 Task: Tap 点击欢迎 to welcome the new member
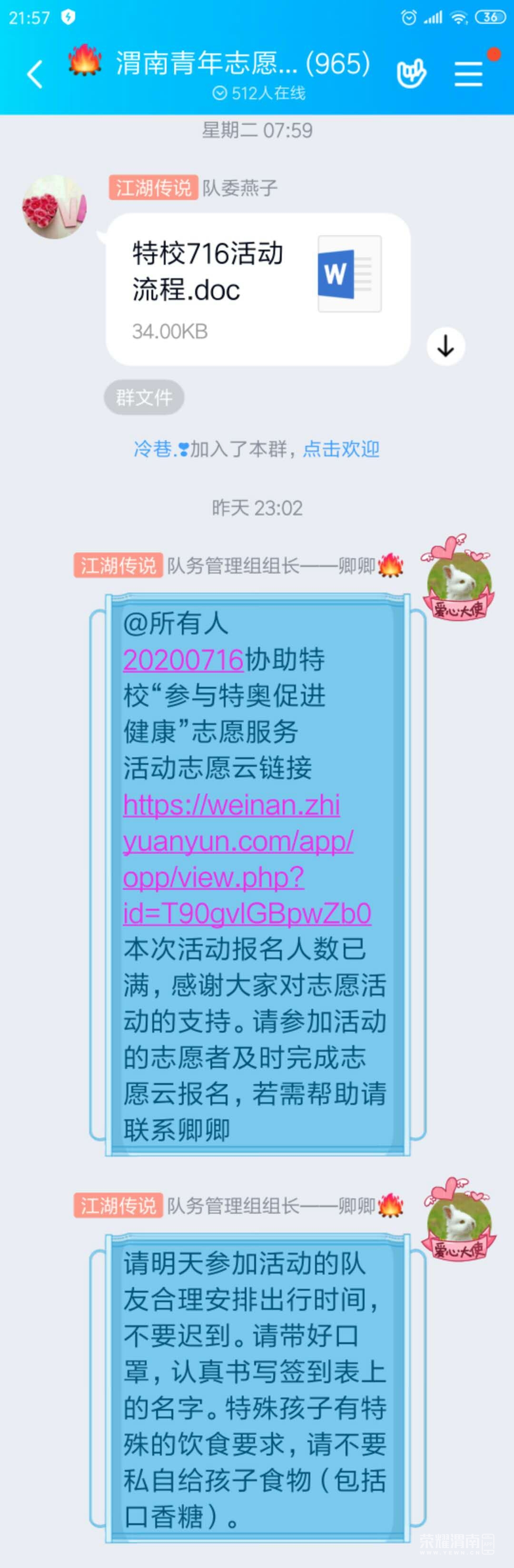click(341, 449)
